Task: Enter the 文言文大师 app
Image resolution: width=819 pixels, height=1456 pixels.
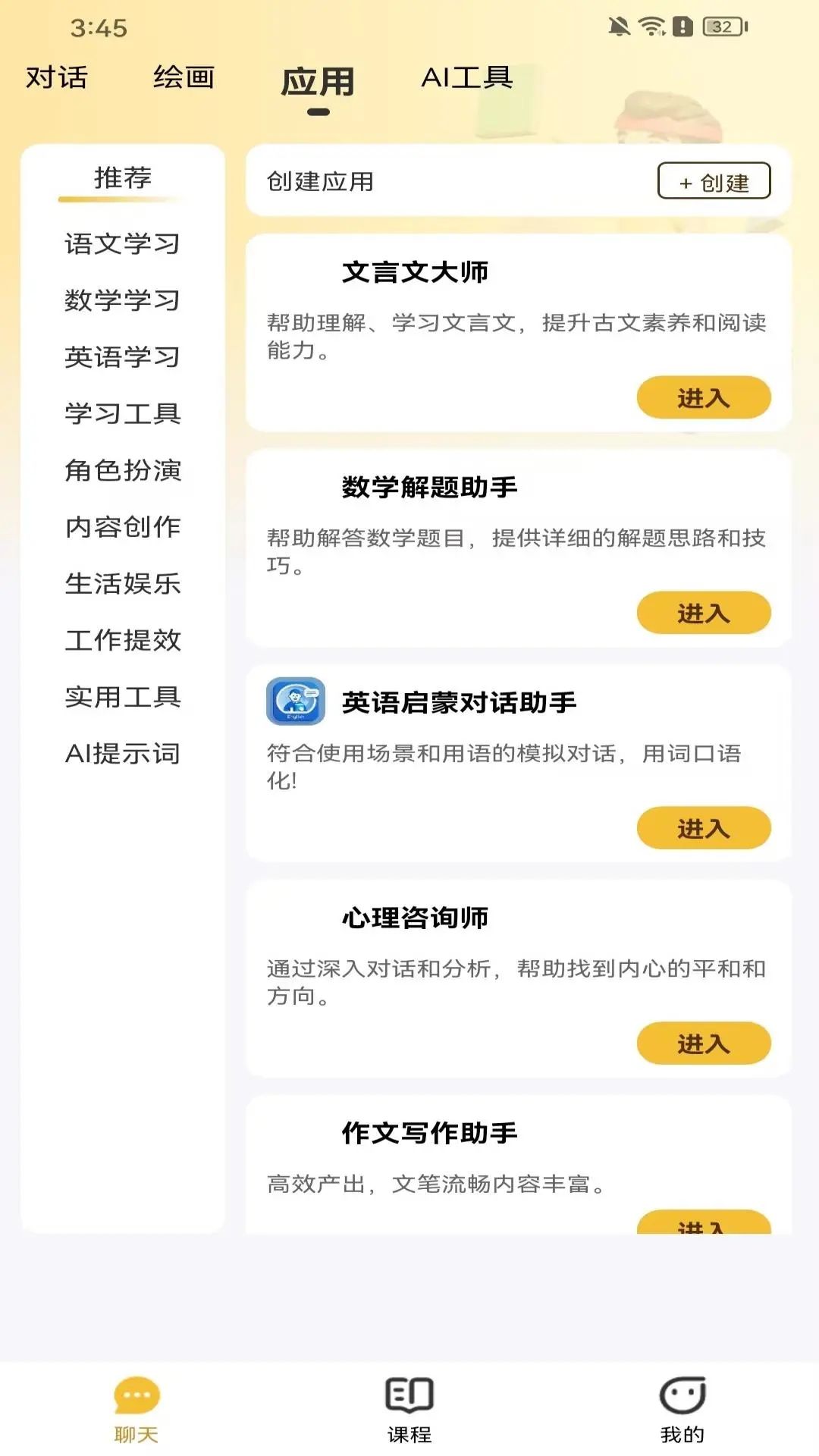Action: click(x=703, y=397)
